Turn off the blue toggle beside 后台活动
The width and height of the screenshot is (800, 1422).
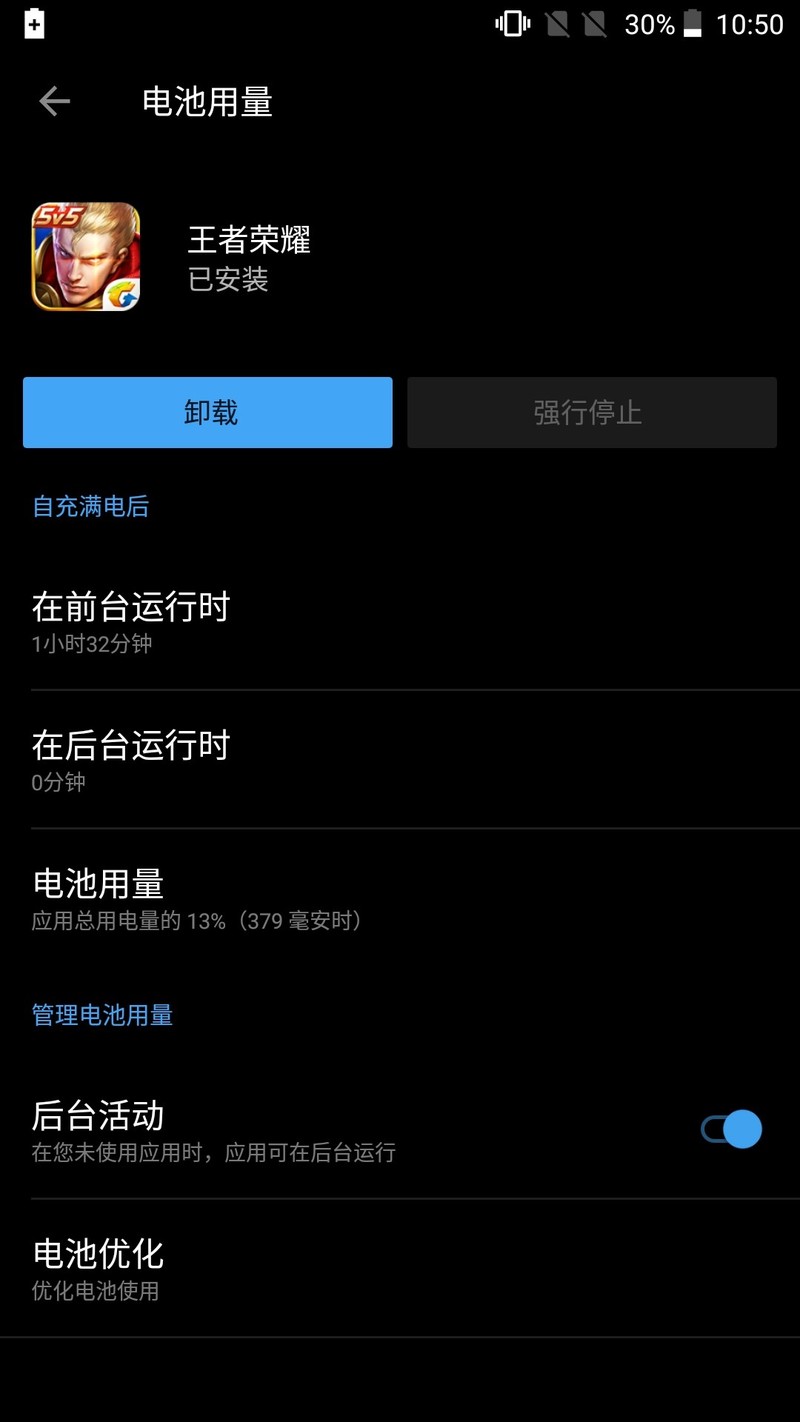(729, 1128)
